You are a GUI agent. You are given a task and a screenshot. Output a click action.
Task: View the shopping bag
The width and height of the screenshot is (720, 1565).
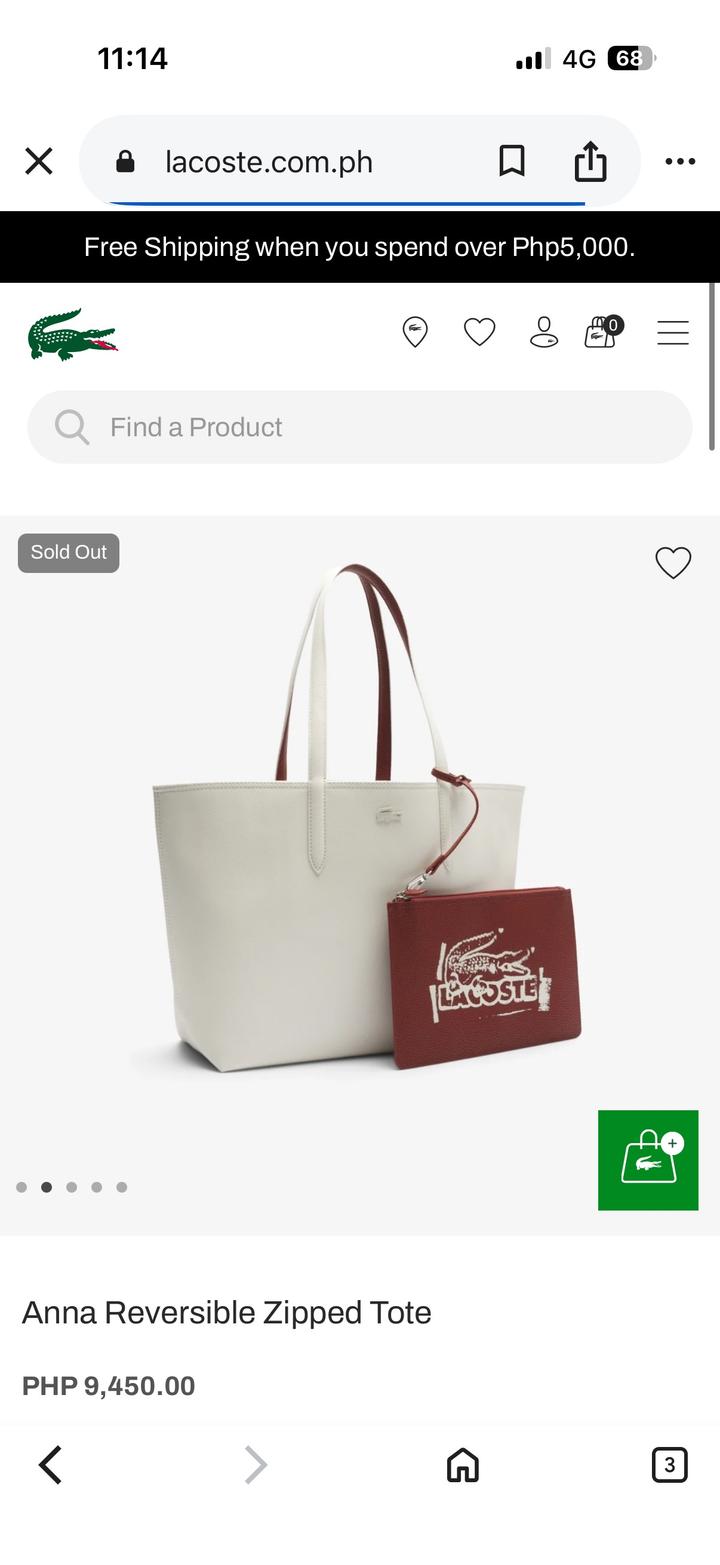pos(602,332)
